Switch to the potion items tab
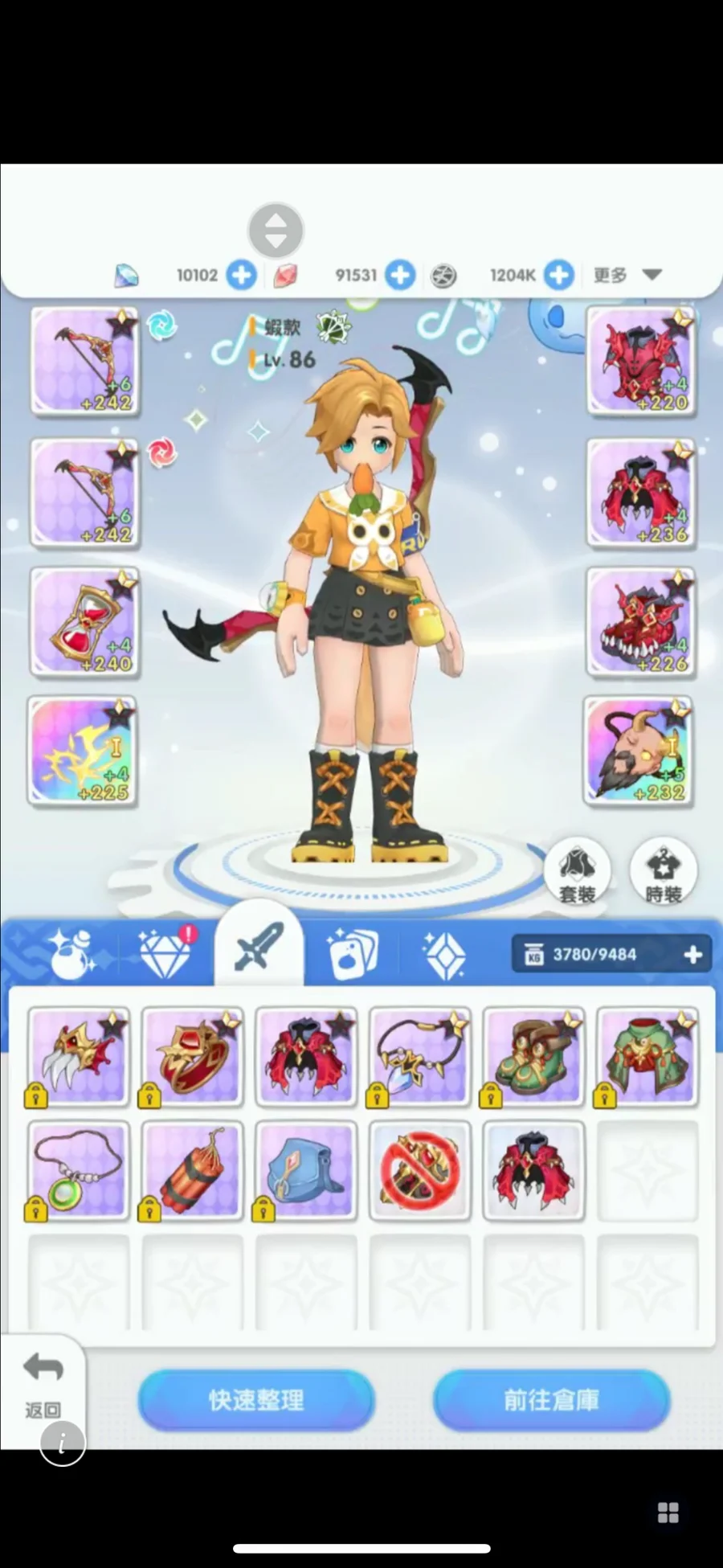 [x=71, y=953]
